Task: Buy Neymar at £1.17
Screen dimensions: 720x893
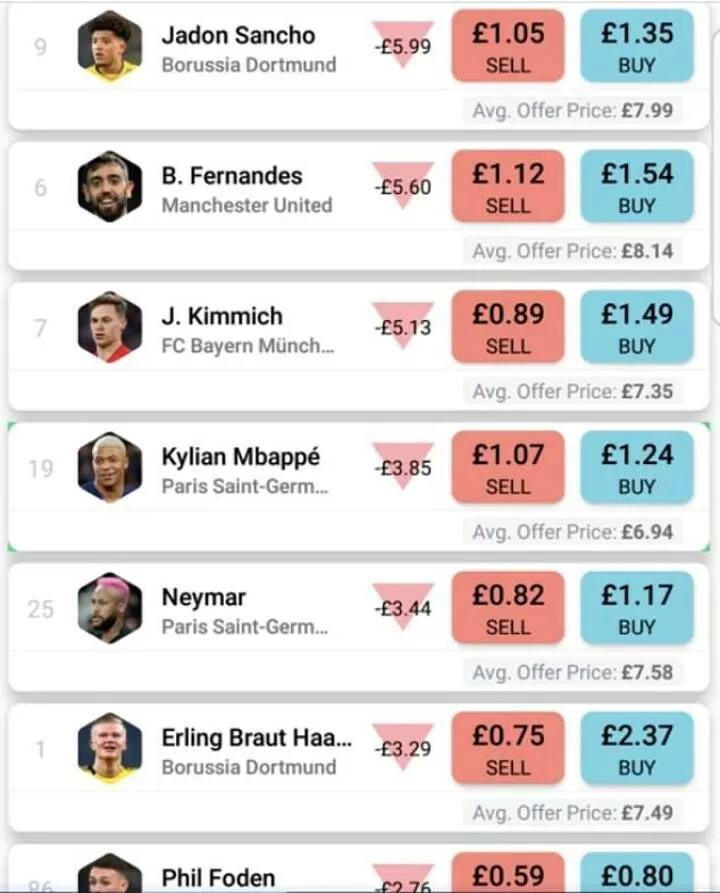Action: (x=637, y=608)
